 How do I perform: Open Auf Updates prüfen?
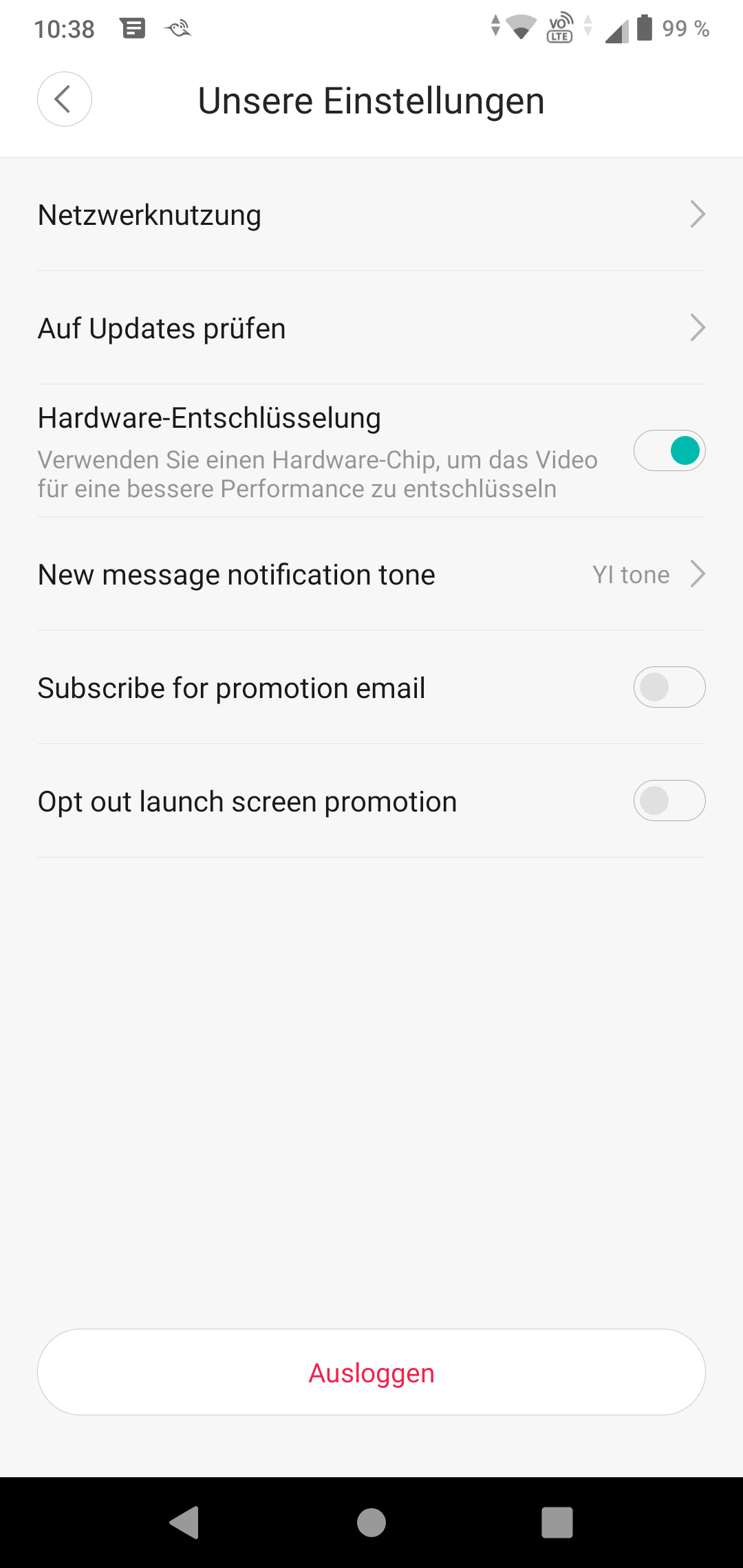tap(371, 328)
